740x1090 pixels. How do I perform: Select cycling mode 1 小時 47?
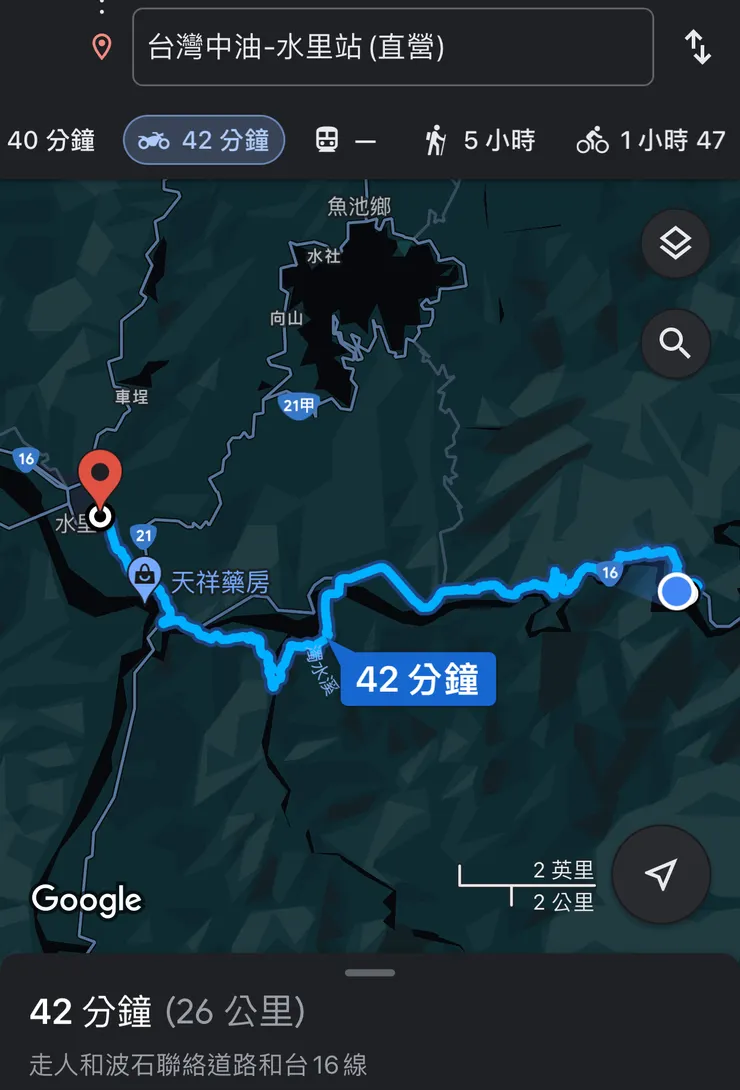click(651, 140)
